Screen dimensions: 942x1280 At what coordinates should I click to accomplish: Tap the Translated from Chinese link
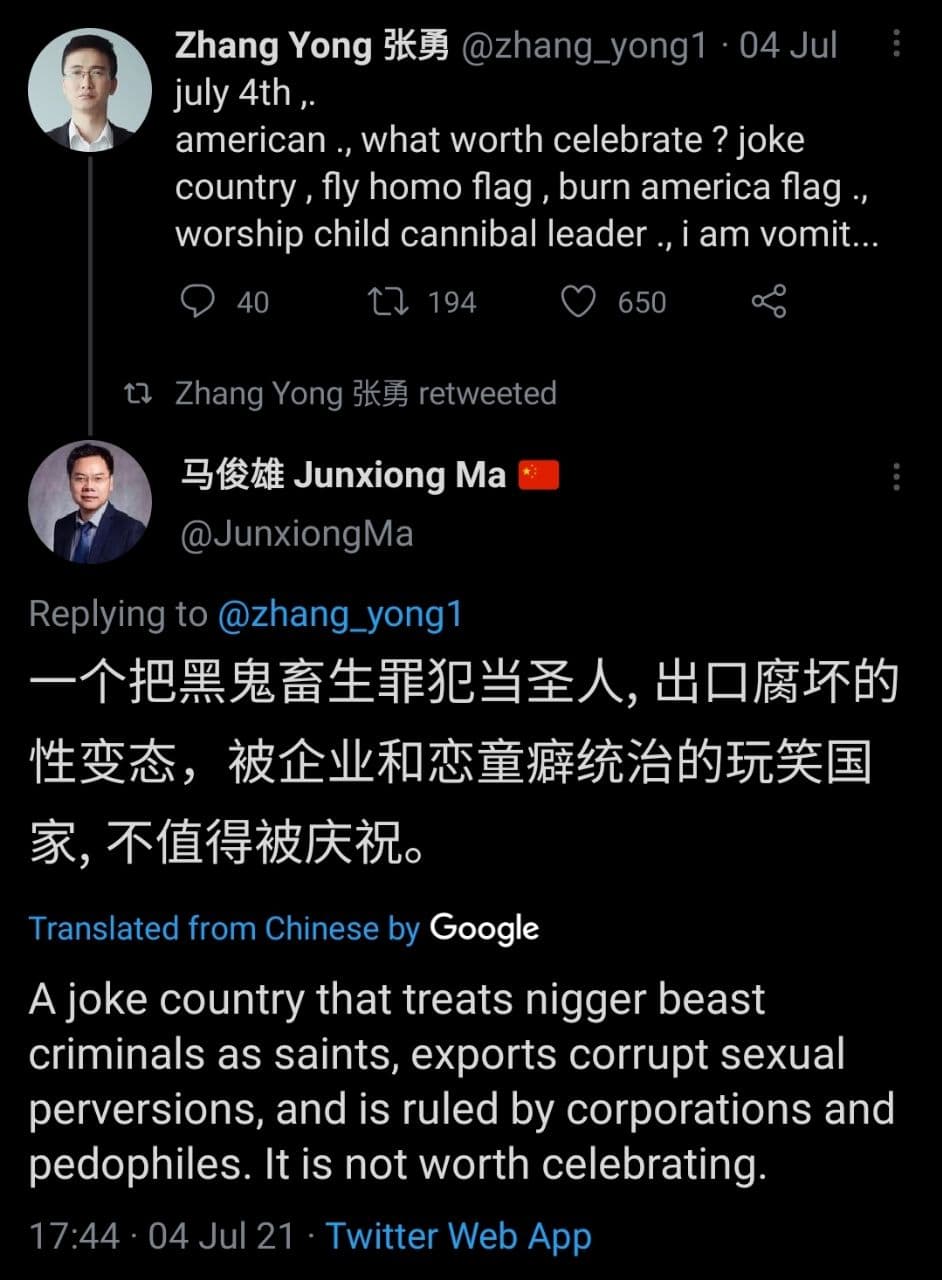224,928
